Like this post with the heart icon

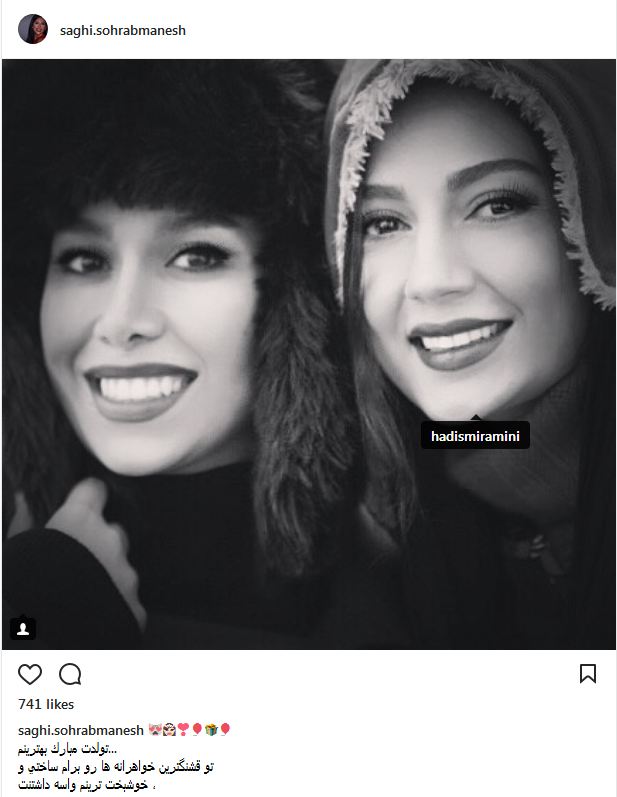click(30, 674)
